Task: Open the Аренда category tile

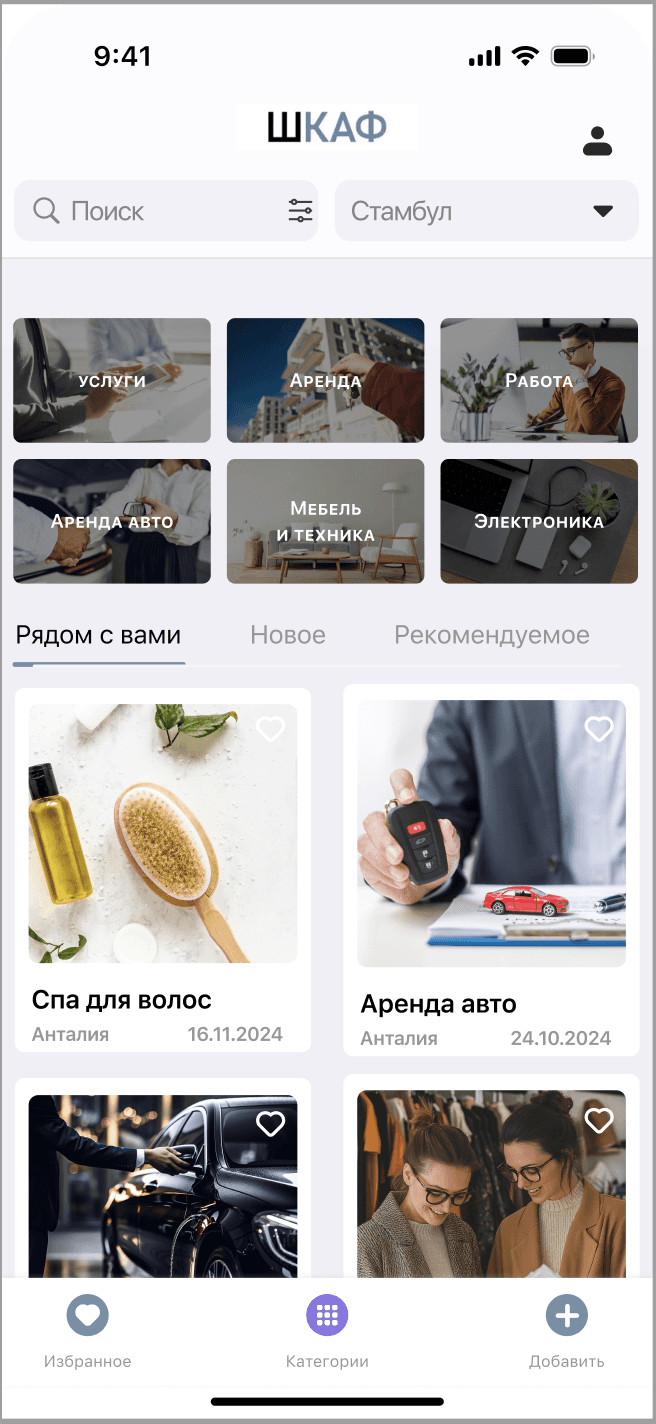Action: pyautogui.click(x=326, y=380)
